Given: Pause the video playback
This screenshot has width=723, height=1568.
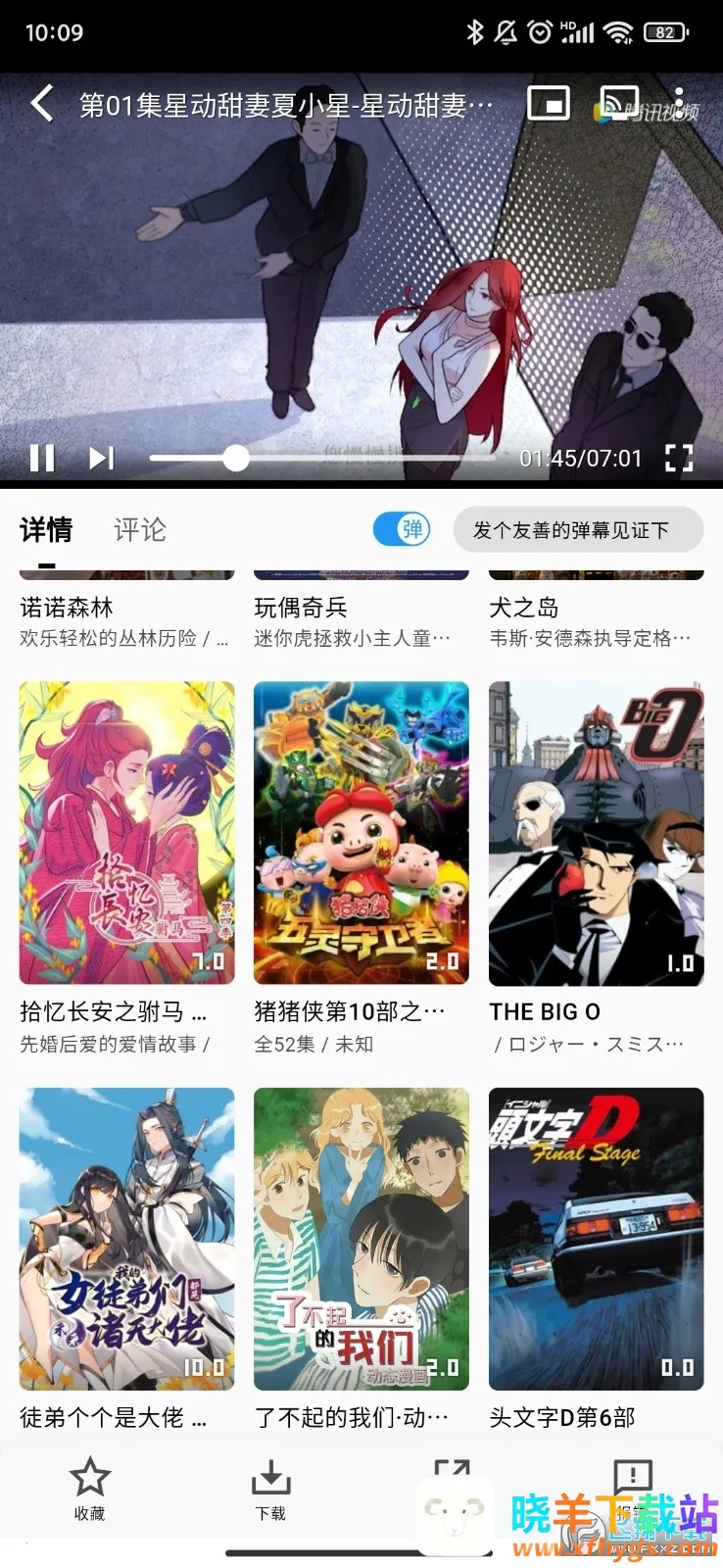Looking at the screenshot, I should point(43,457).
